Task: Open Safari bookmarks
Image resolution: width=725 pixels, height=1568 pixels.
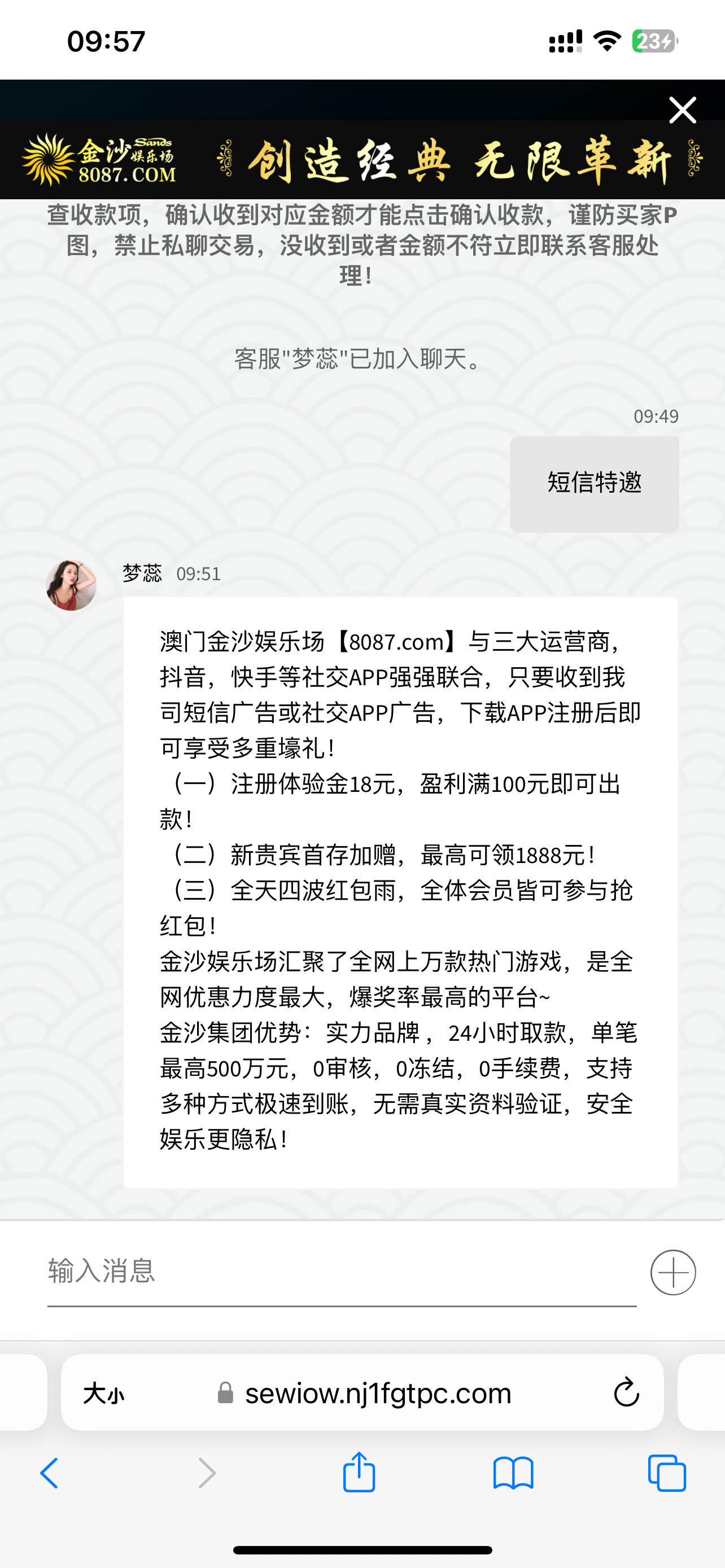Action: [x=513, y=1474]
